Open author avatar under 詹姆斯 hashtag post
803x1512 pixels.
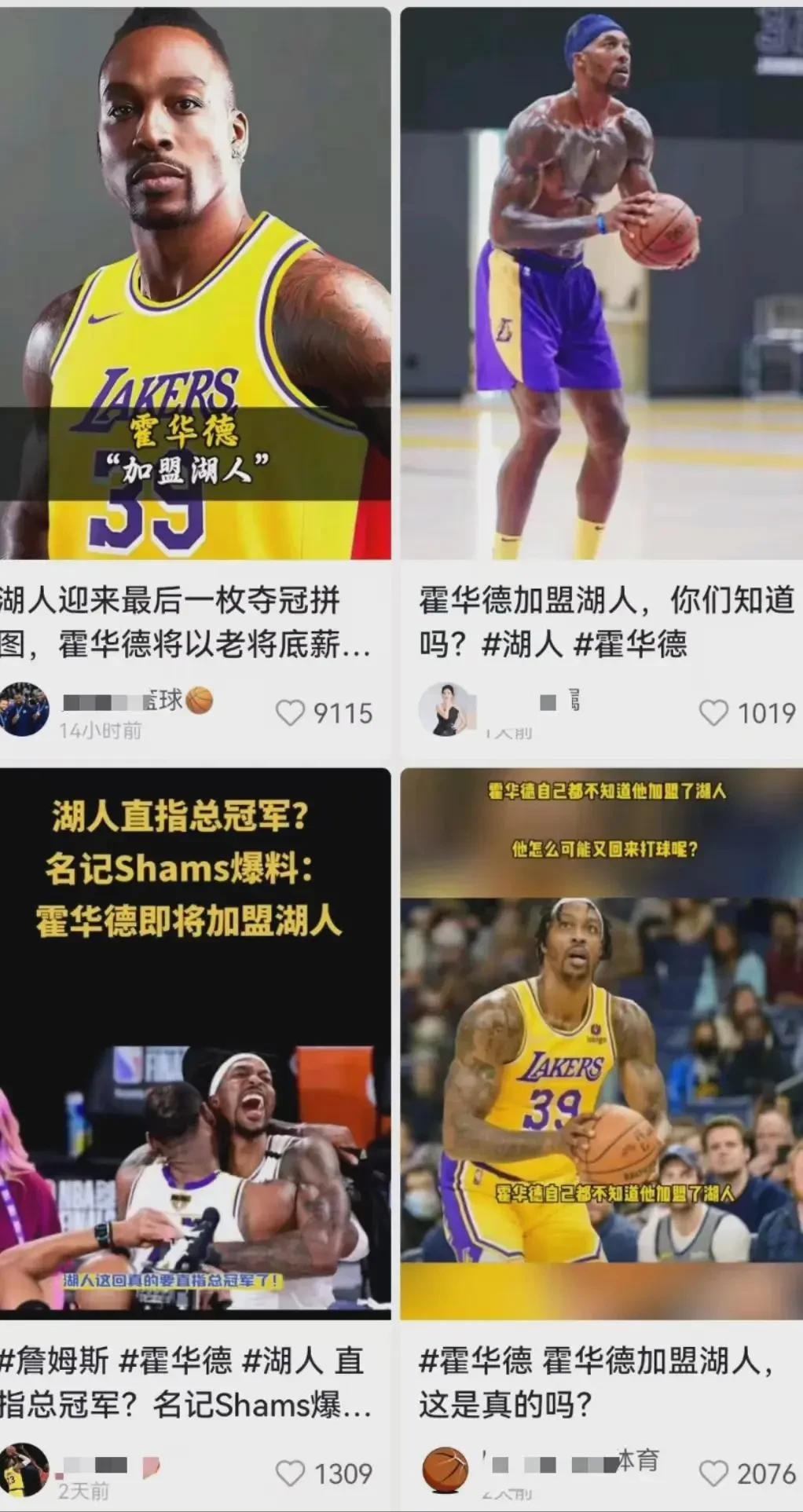tap(24, 1469)
